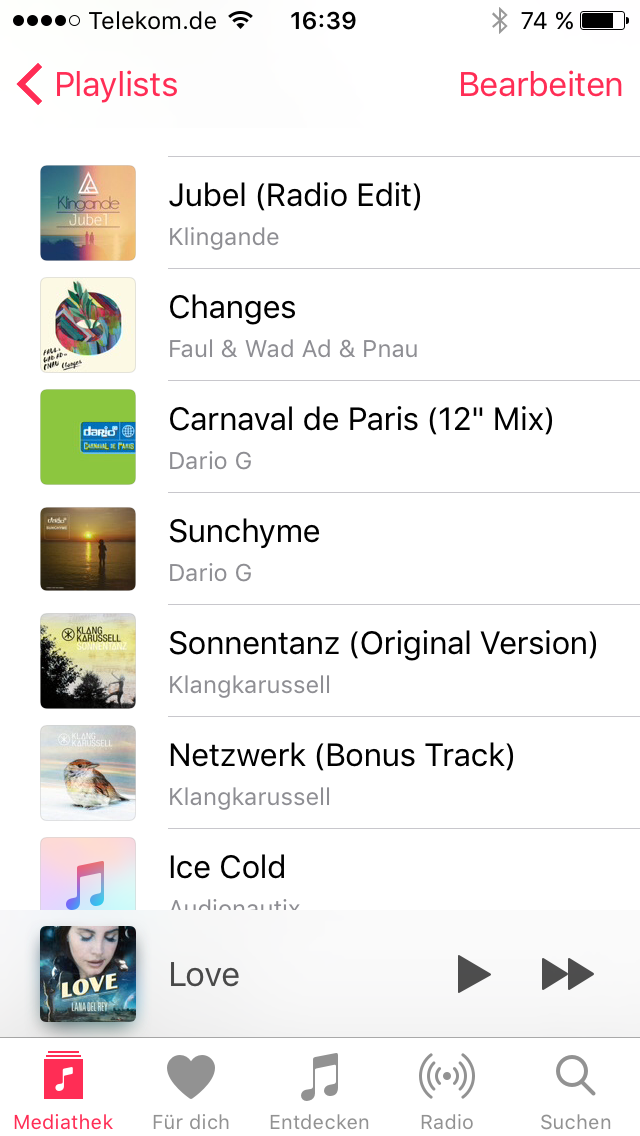This screenshot has height=1136, width=640.
Task: Go back to Playlists
Action: 97,85
